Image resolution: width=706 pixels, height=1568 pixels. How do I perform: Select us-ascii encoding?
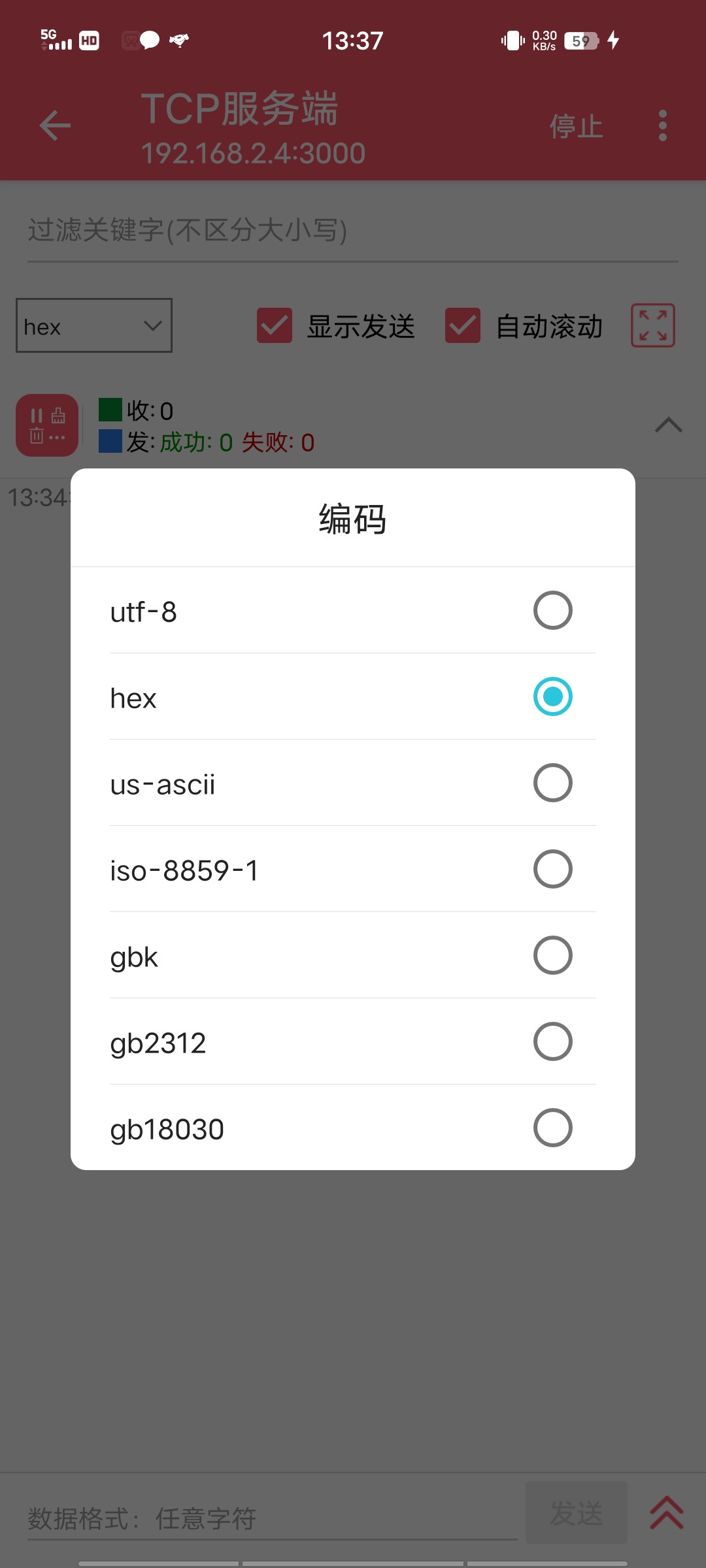(x=353, y=783)
